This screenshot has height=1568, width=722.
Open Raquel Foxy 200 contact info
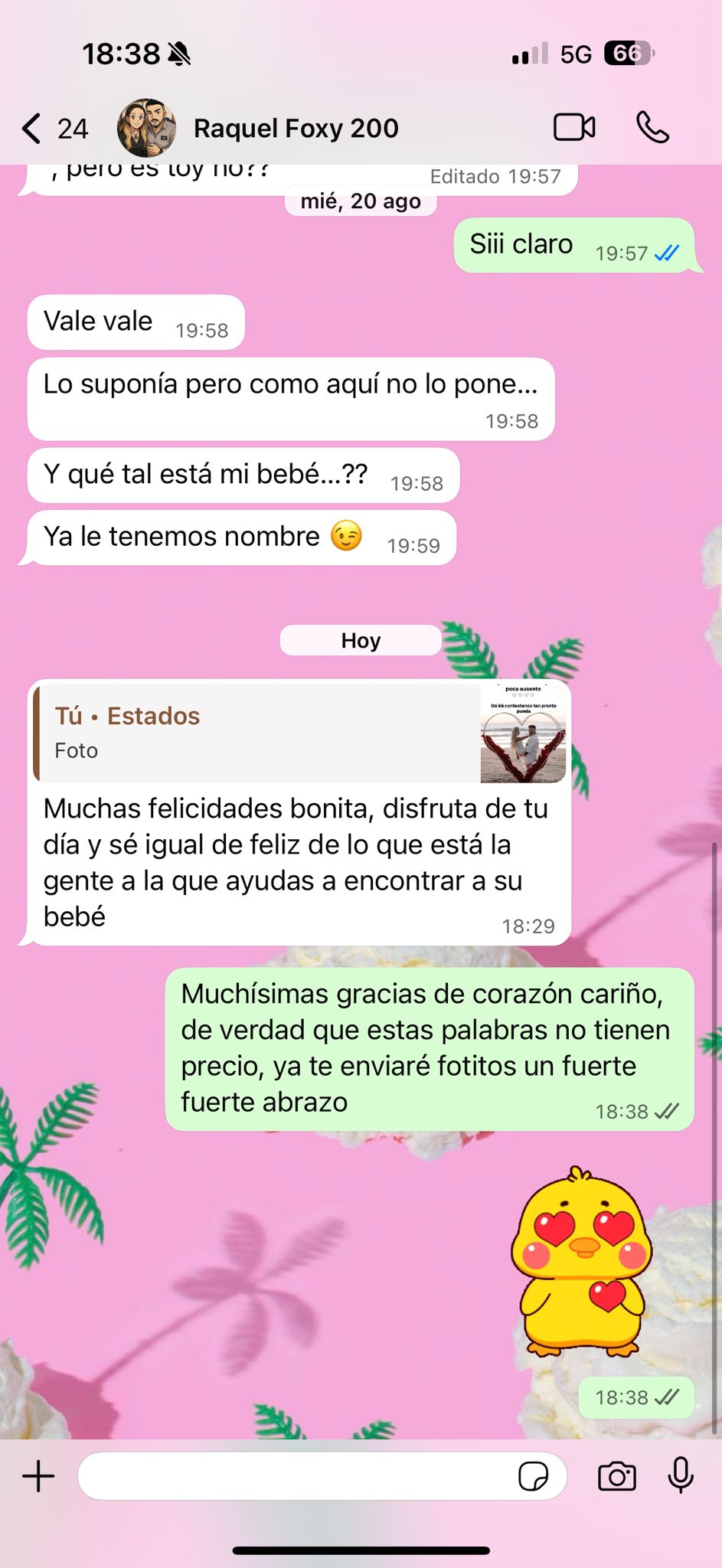click(x=296, y=129)
